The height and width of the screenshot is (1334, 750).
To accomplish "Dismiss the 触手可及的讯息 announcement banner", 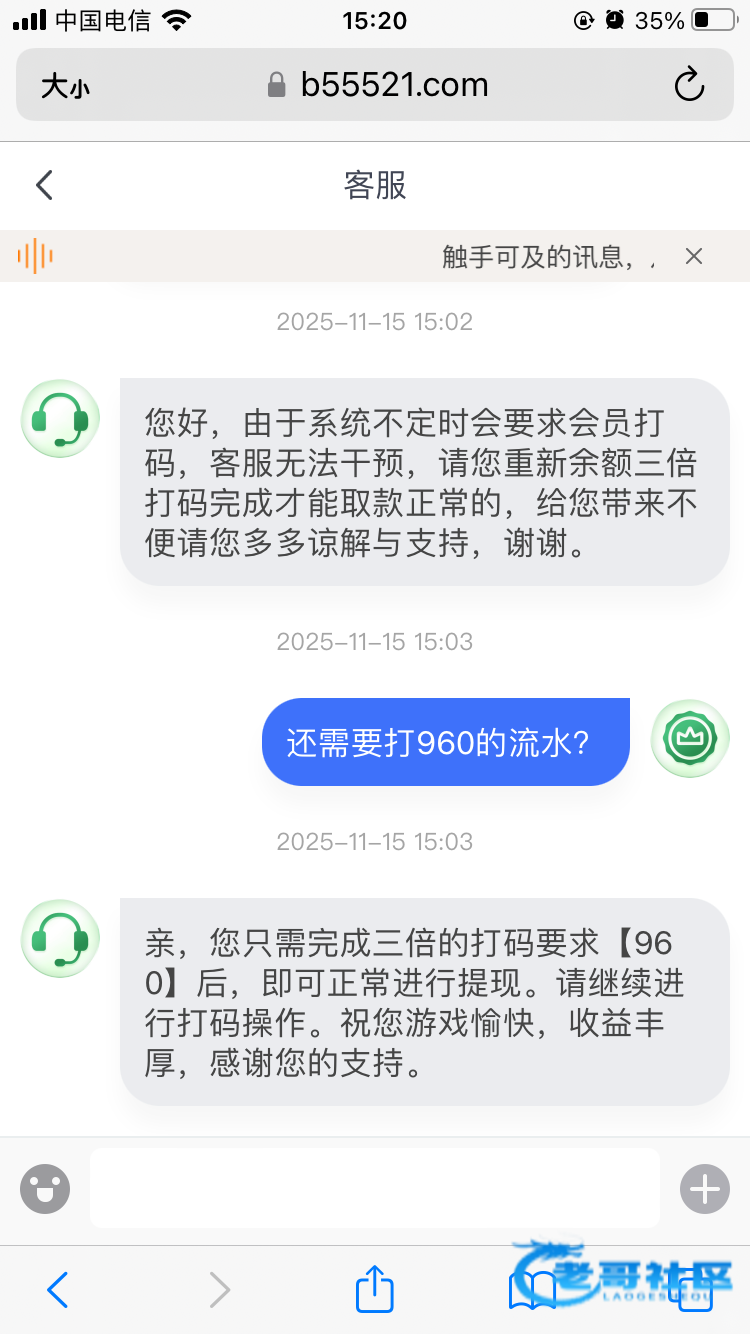I will 694,256.
